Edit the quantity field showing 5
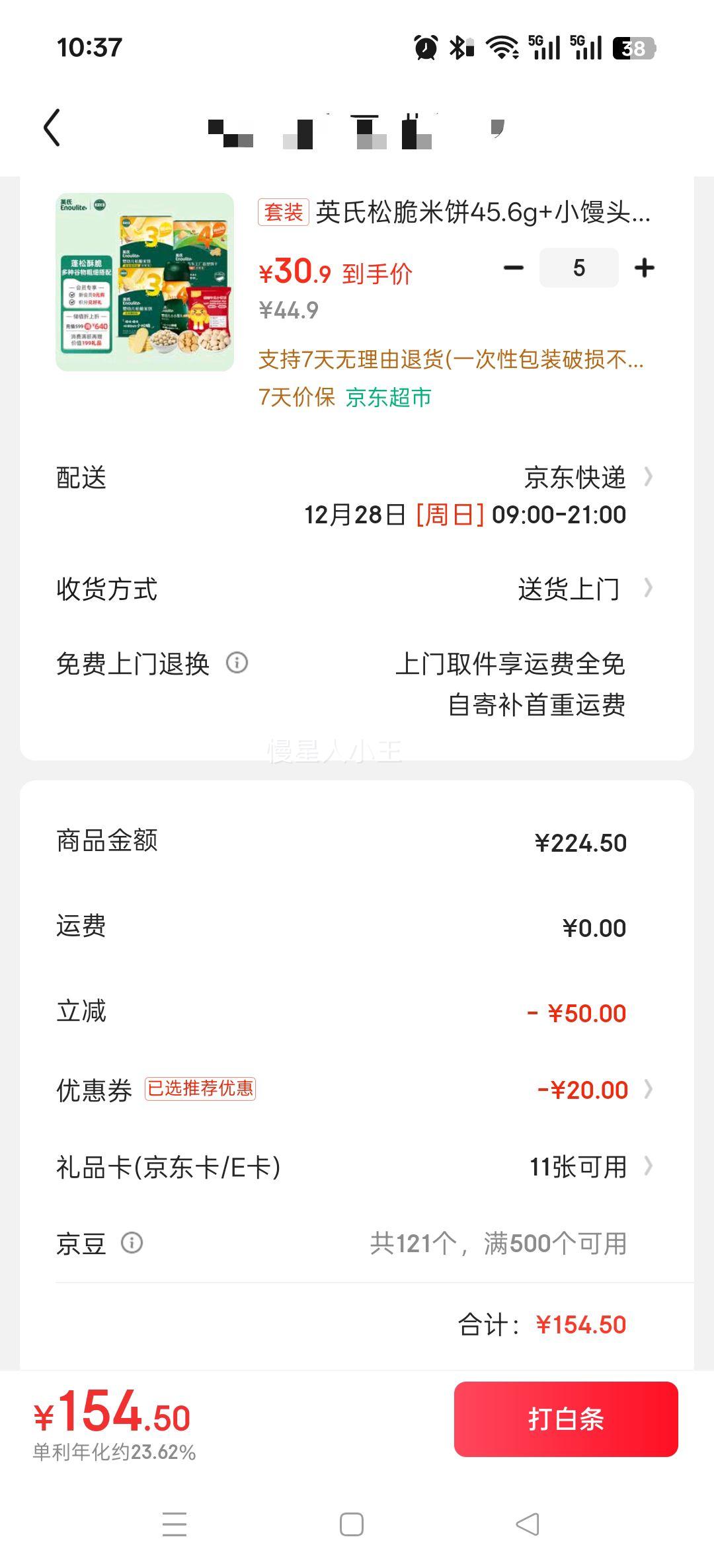 [578, 268]
